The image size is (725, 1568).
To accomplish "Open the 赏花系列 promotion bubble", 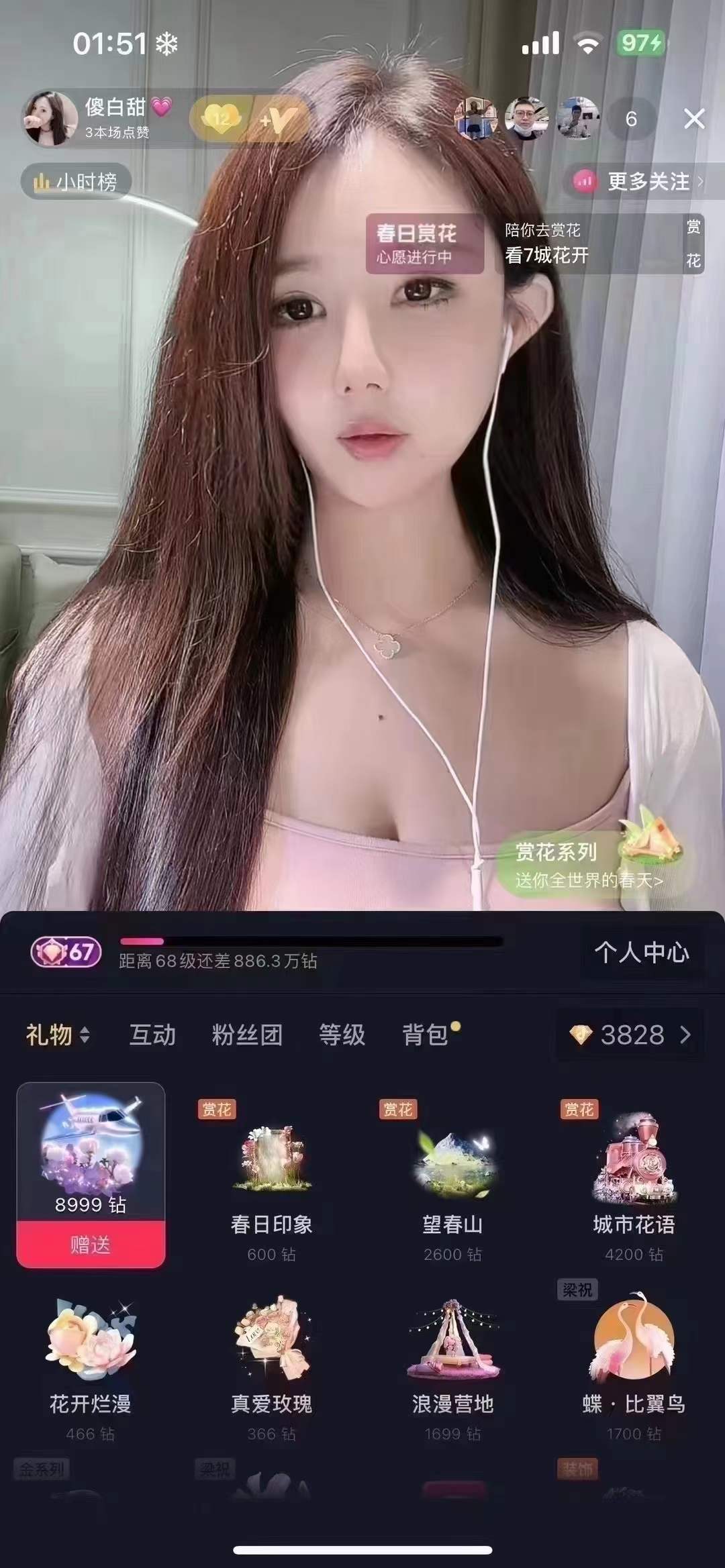I will tap(591, 864).
